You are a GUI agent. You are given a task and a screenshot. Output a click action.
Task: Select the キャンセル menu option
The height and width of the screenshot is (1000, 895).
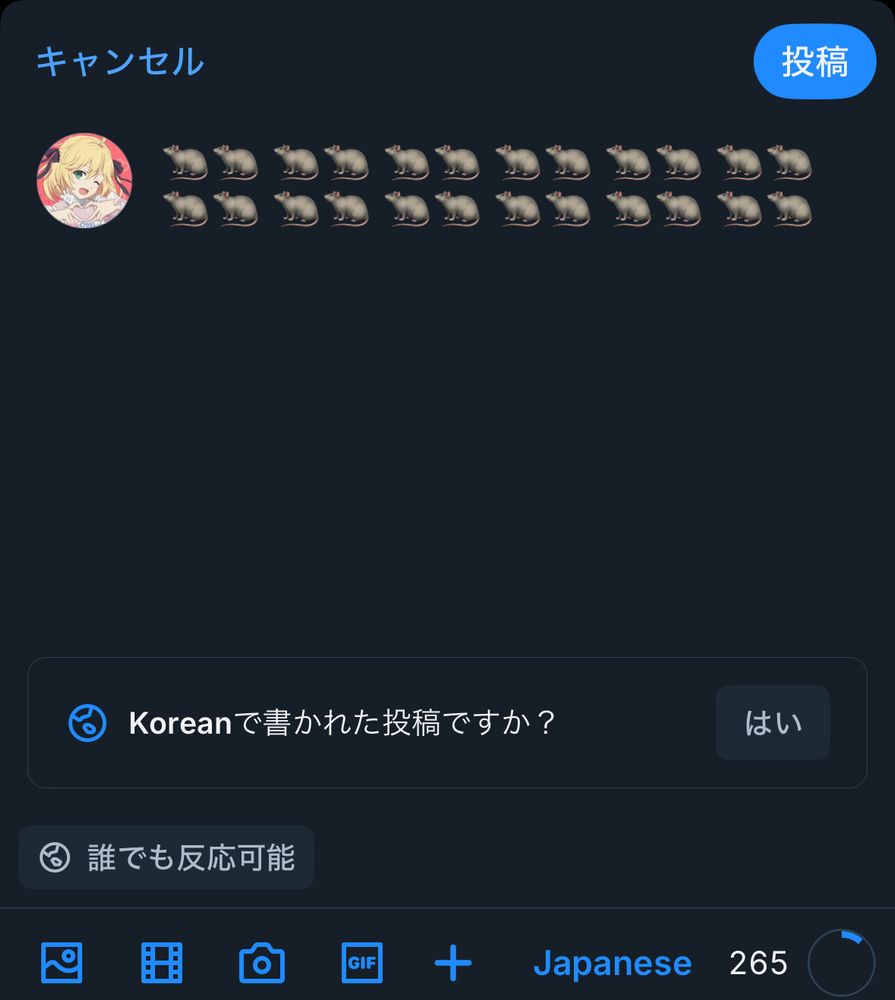coord(118,61)
